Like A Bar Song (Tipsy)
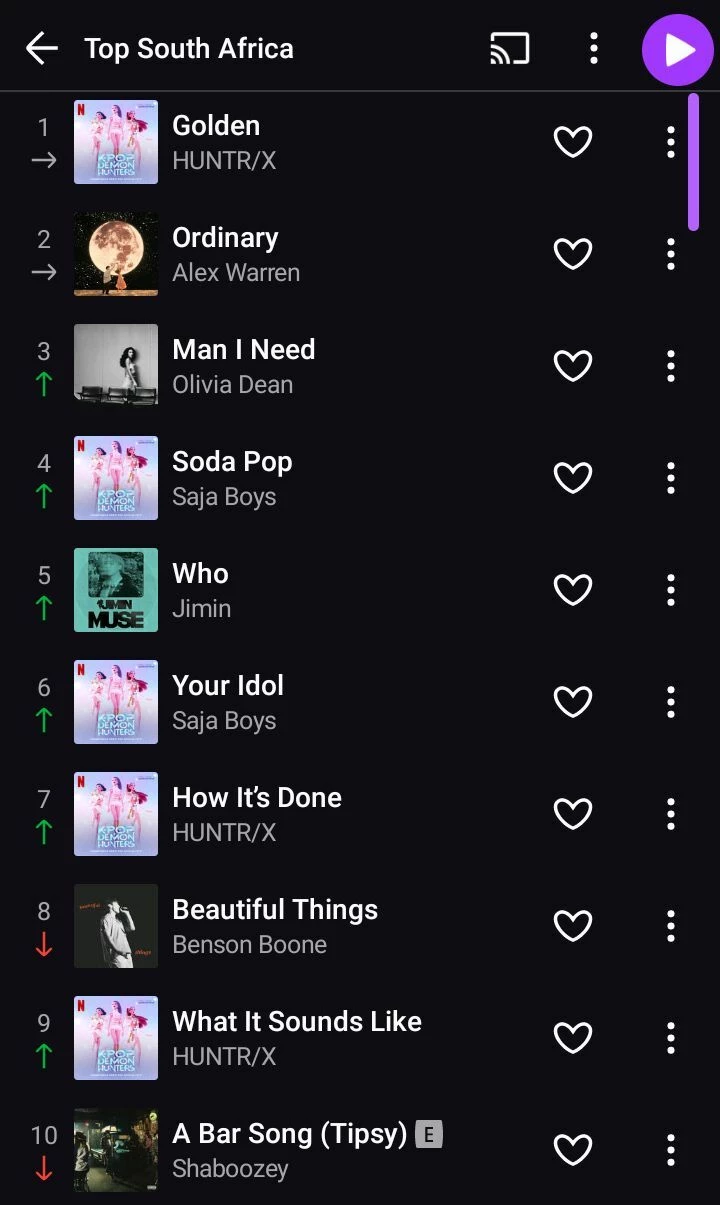This screenshot has width=720, height=1205. pyautogui.click(x=573, y=1150)
